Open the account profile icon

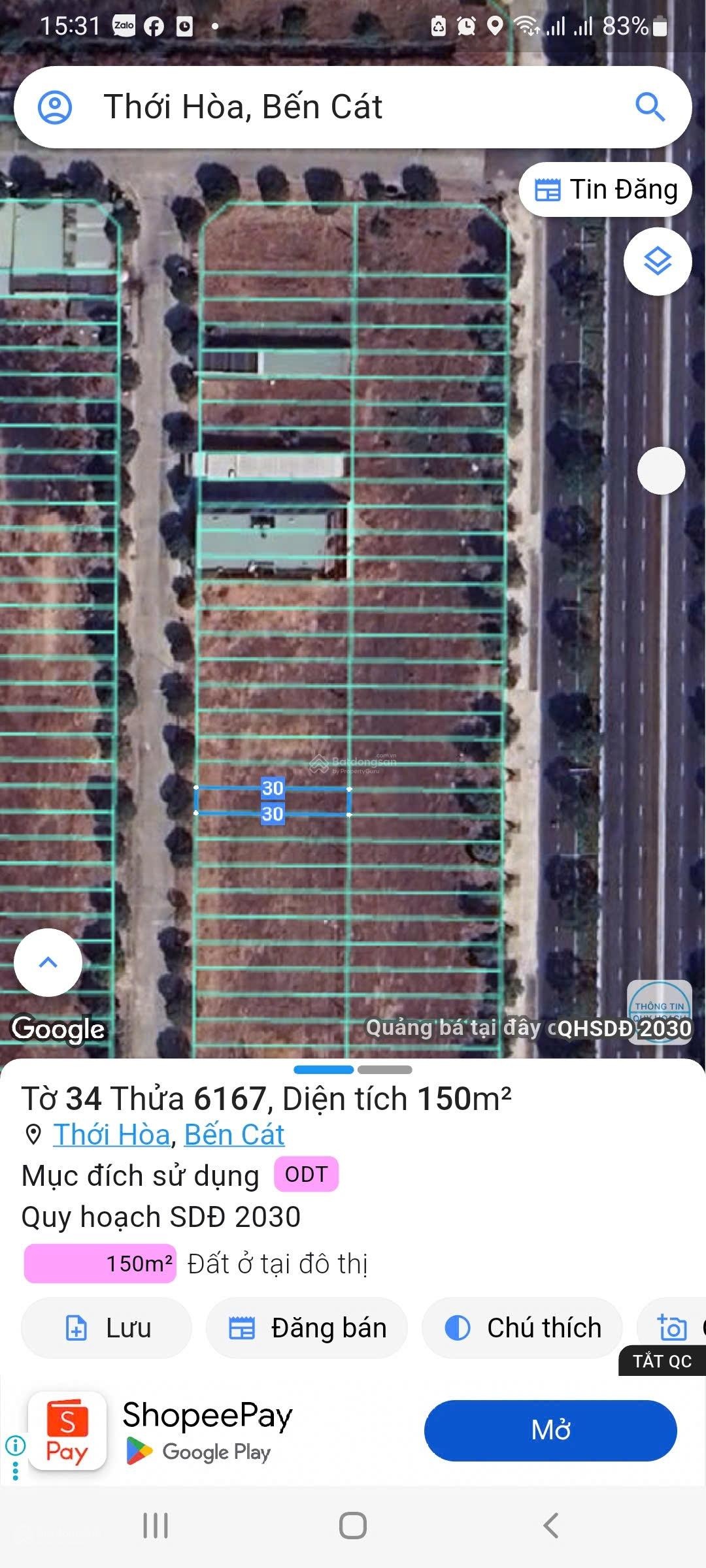point(55,107)
